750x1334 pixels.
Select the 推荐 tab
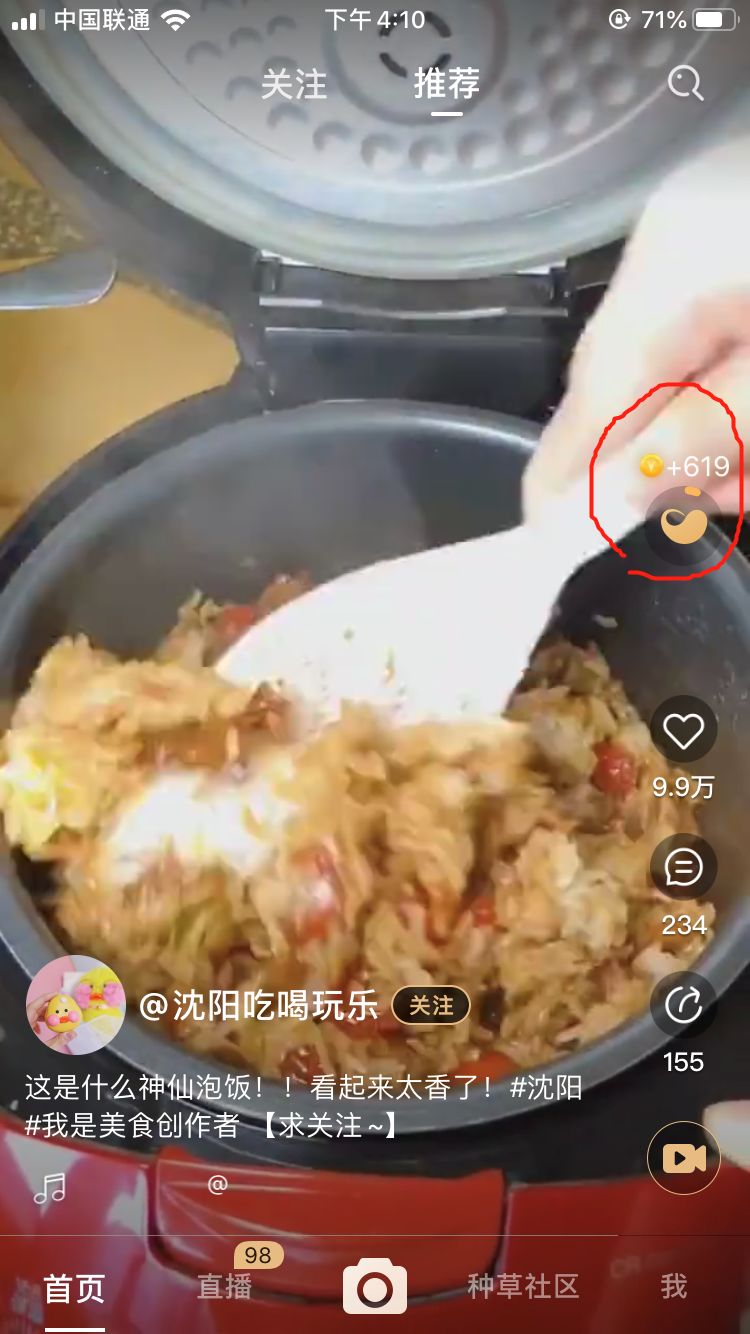tap(446, 84)
